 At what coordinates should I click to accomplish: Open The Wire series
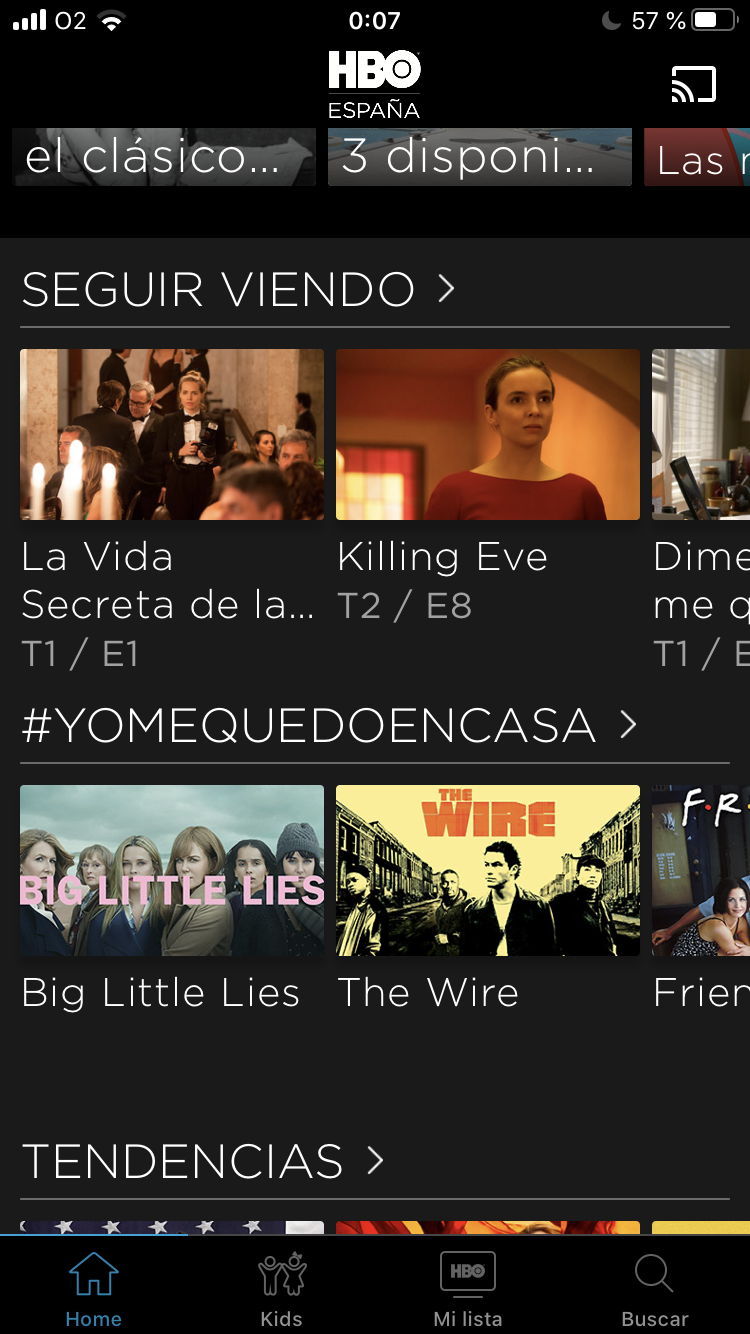(x=487, y=870)
